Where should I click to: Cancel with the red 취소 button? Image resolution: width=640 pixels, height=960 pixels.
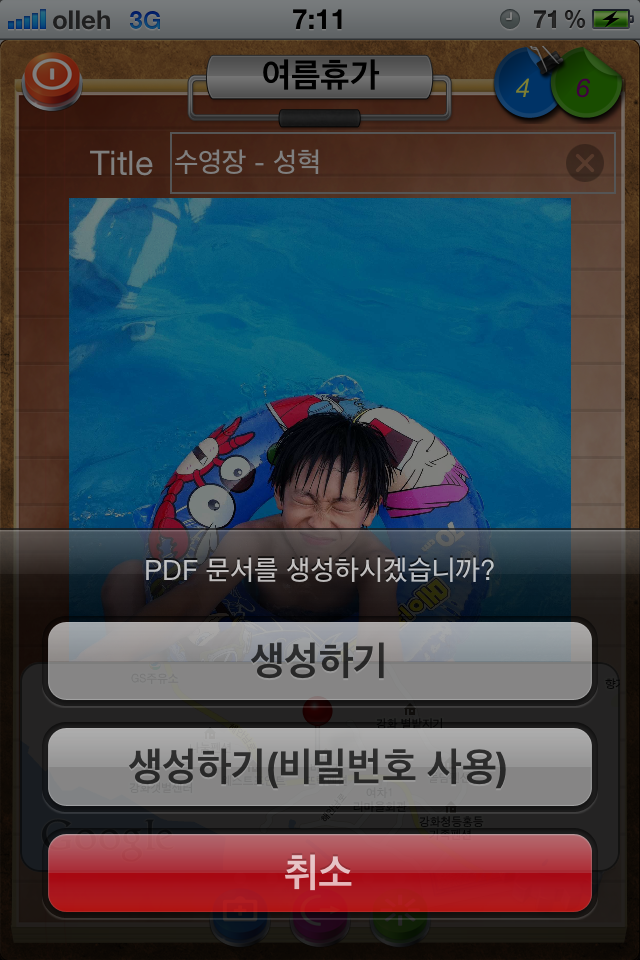point(319,873)
